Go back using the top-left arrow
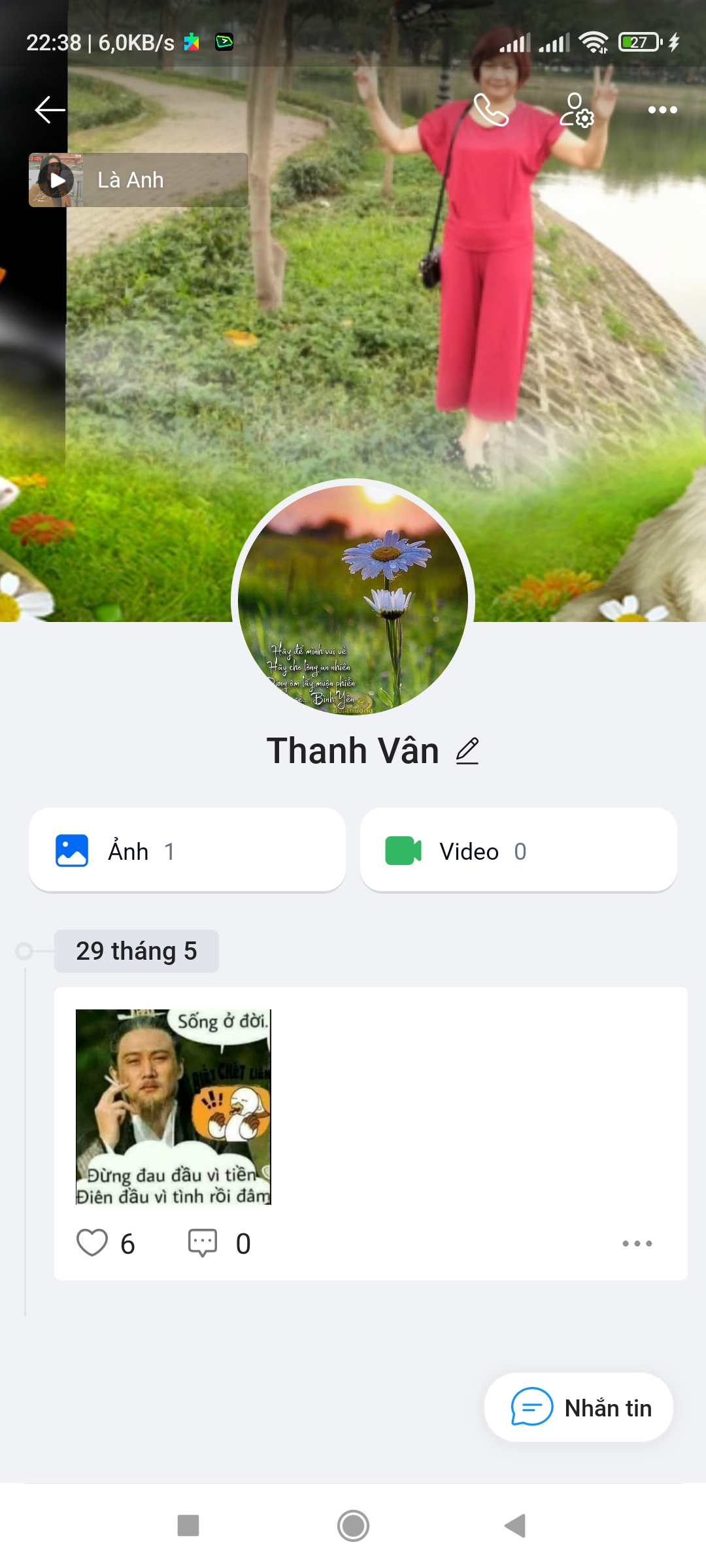The height and width of the screenshot is (1568, 706). (50, 110)
